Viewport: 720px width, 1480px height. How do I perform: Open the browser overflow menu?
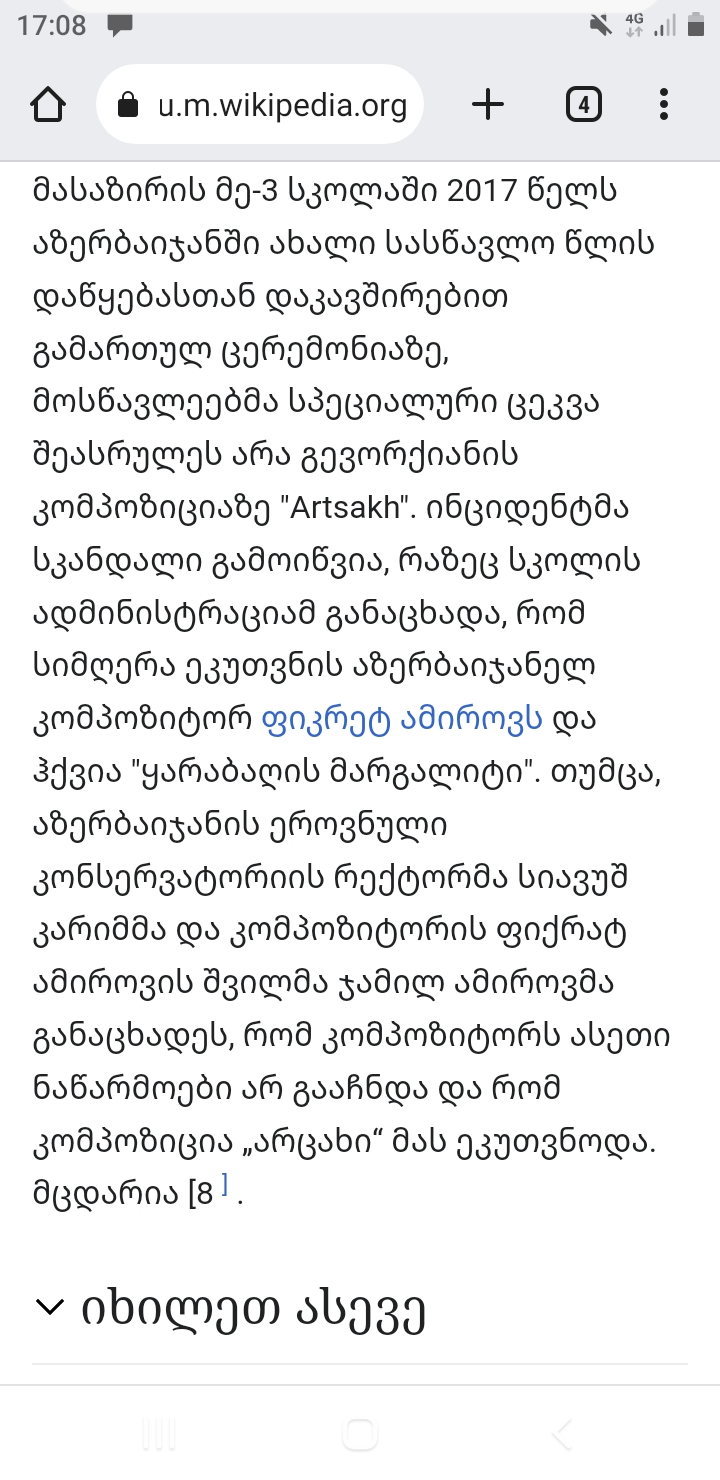[x=664, y=105]
